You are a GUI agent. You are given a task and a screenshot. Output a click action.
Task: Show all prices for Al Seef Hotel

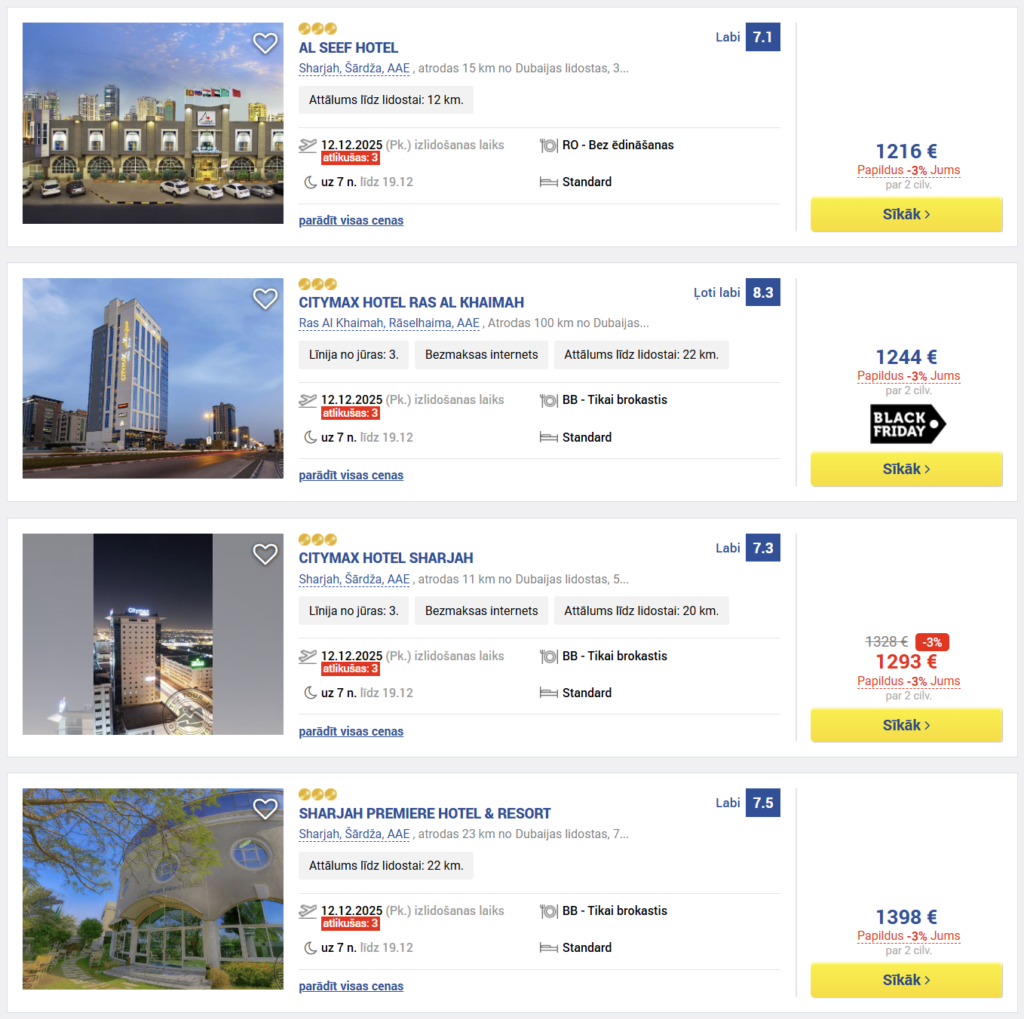pos(351,220)
